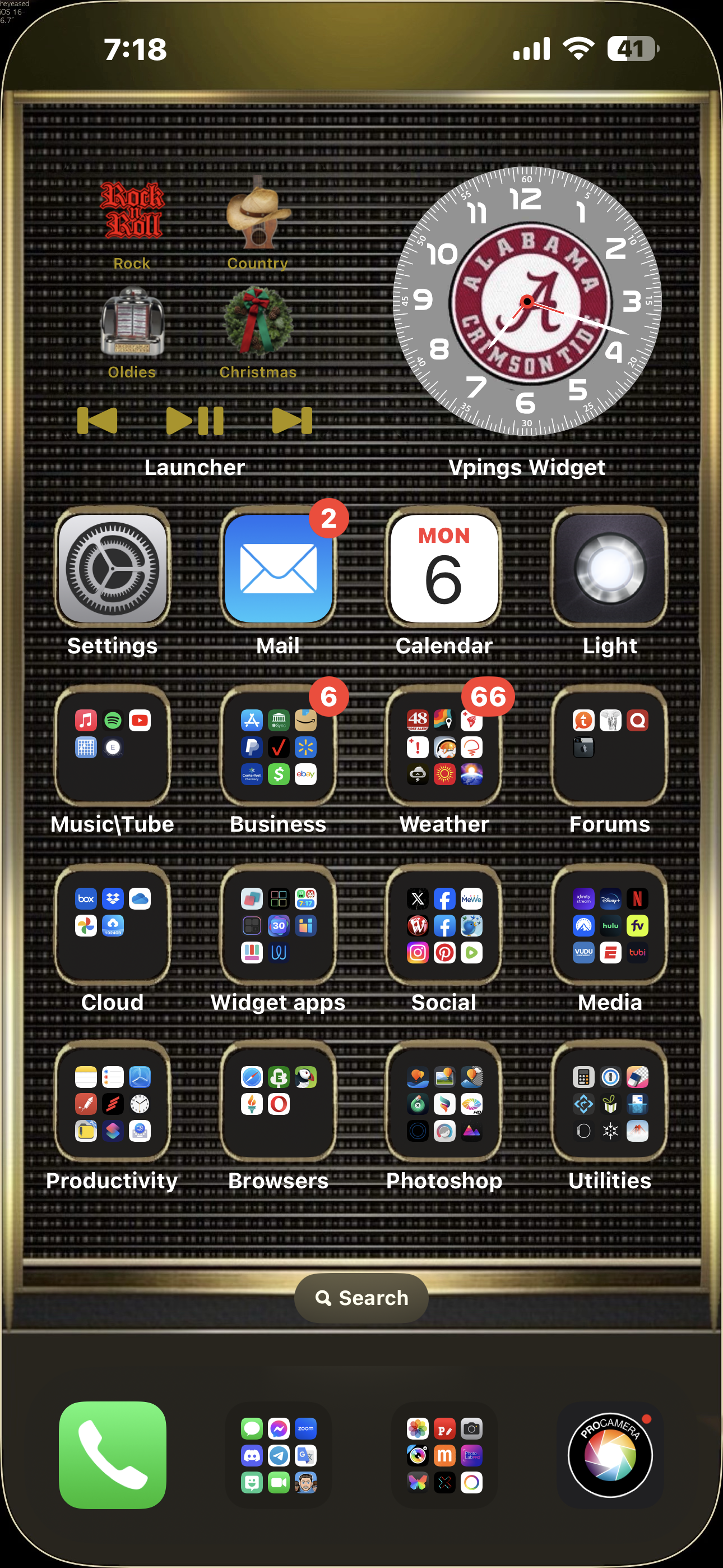Open the Widget apps folder
Viewport: 723px width, 1568px height.
click(x=278, y=925)
